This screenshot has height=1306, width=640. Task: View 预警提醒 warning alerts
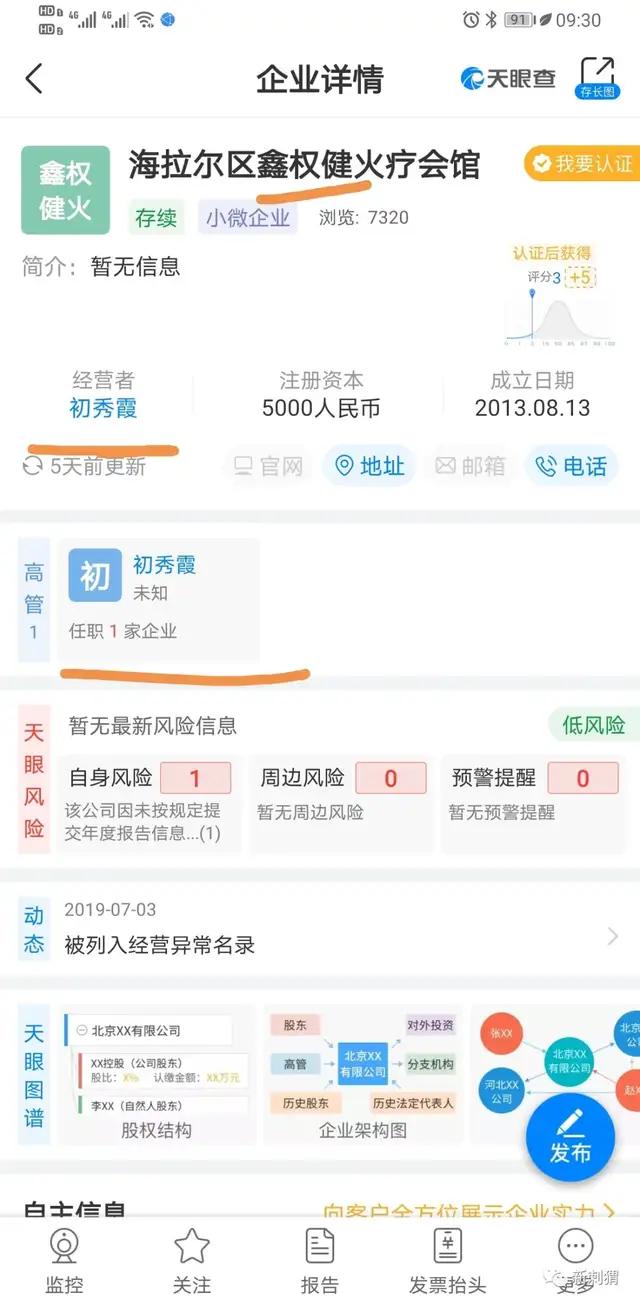[534, 793]
